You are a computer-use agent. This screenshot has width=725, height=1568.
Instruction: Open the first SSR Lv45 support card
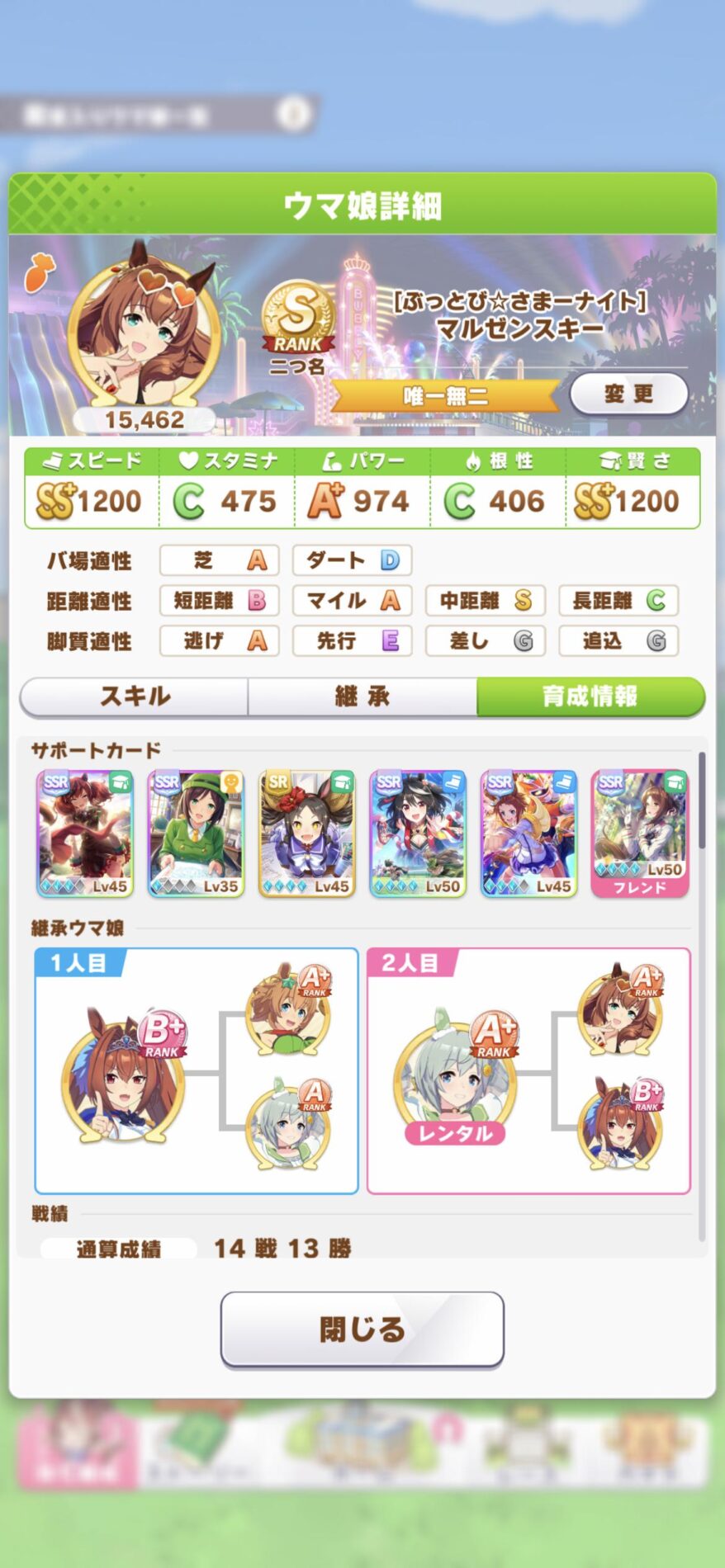85,834
